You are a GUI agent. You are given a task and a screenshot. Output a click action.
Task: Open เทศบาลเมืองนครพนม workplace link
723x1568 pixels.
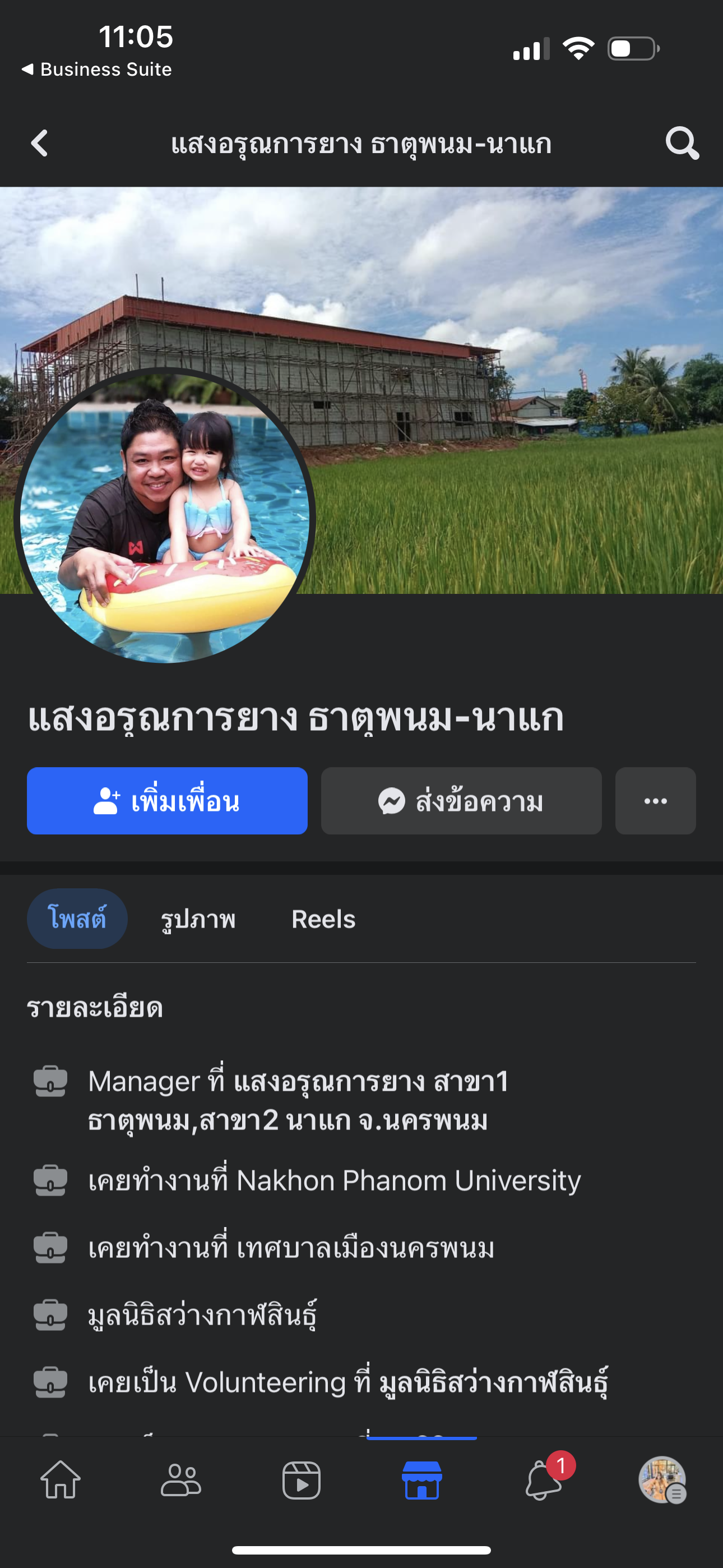[x=365, y=1248]
